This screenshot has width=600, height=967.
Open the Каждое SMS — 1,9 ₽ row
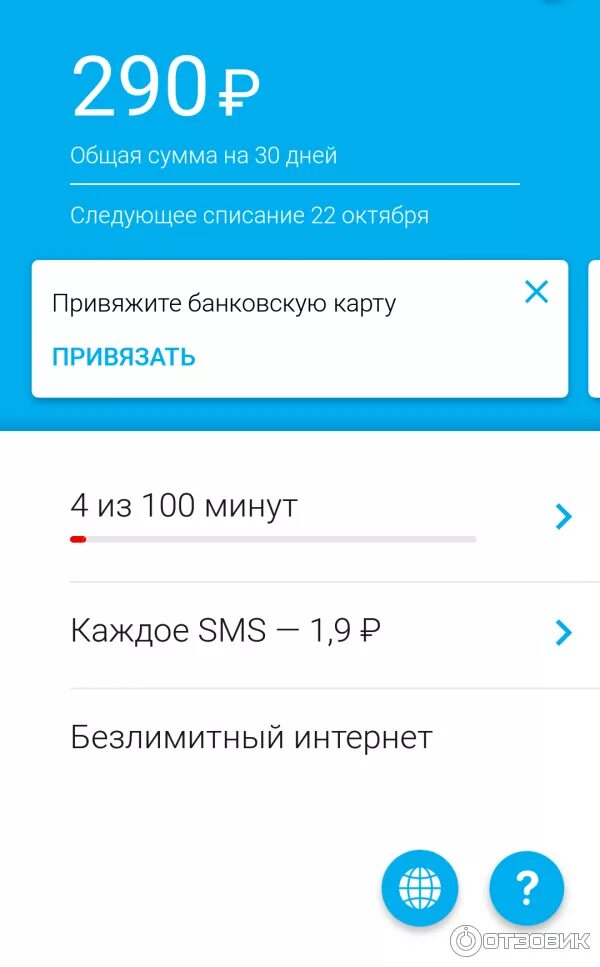coord(334,634)
